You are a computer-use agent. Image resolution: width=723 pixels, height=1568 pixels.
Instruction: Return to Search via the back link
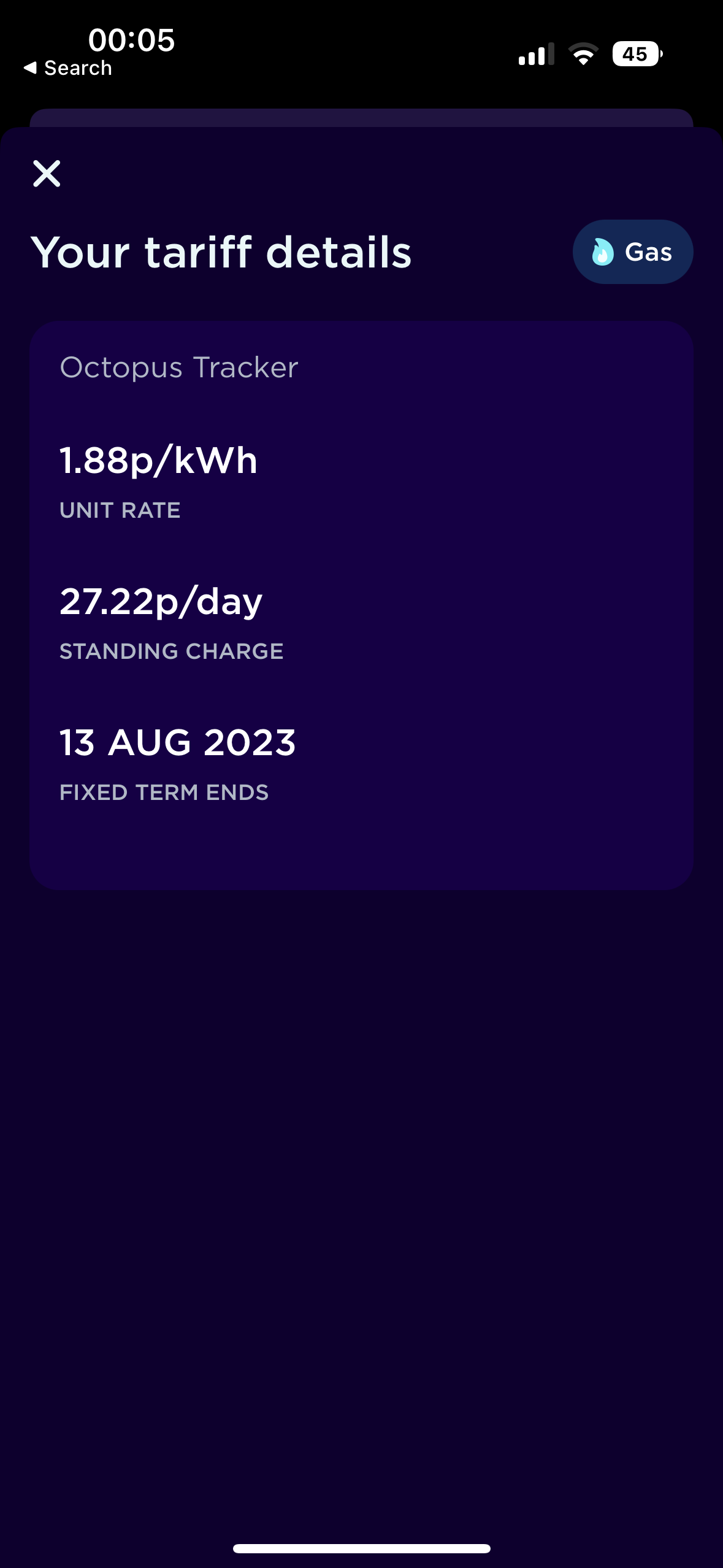(68, 68)
